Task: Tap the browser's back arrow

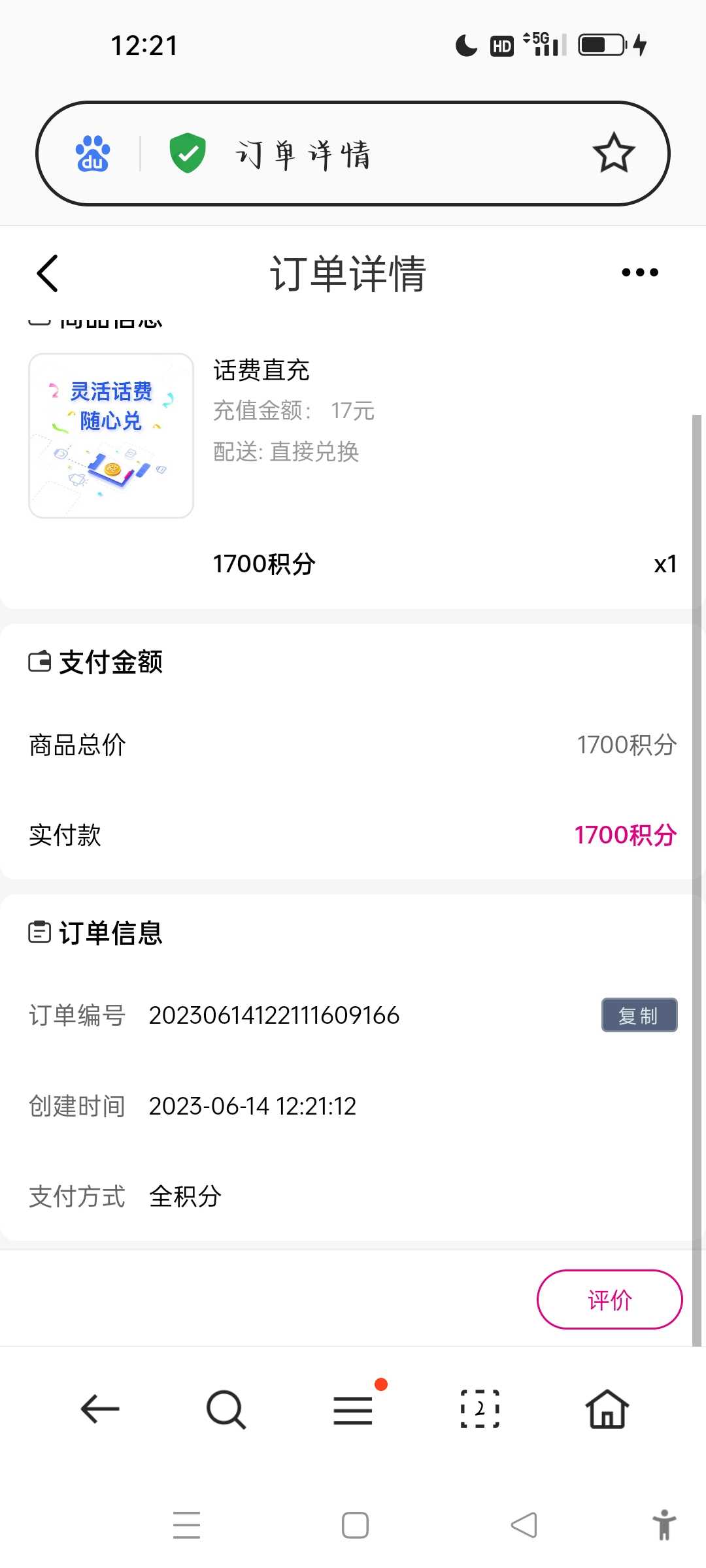Action: point(100,1409)
